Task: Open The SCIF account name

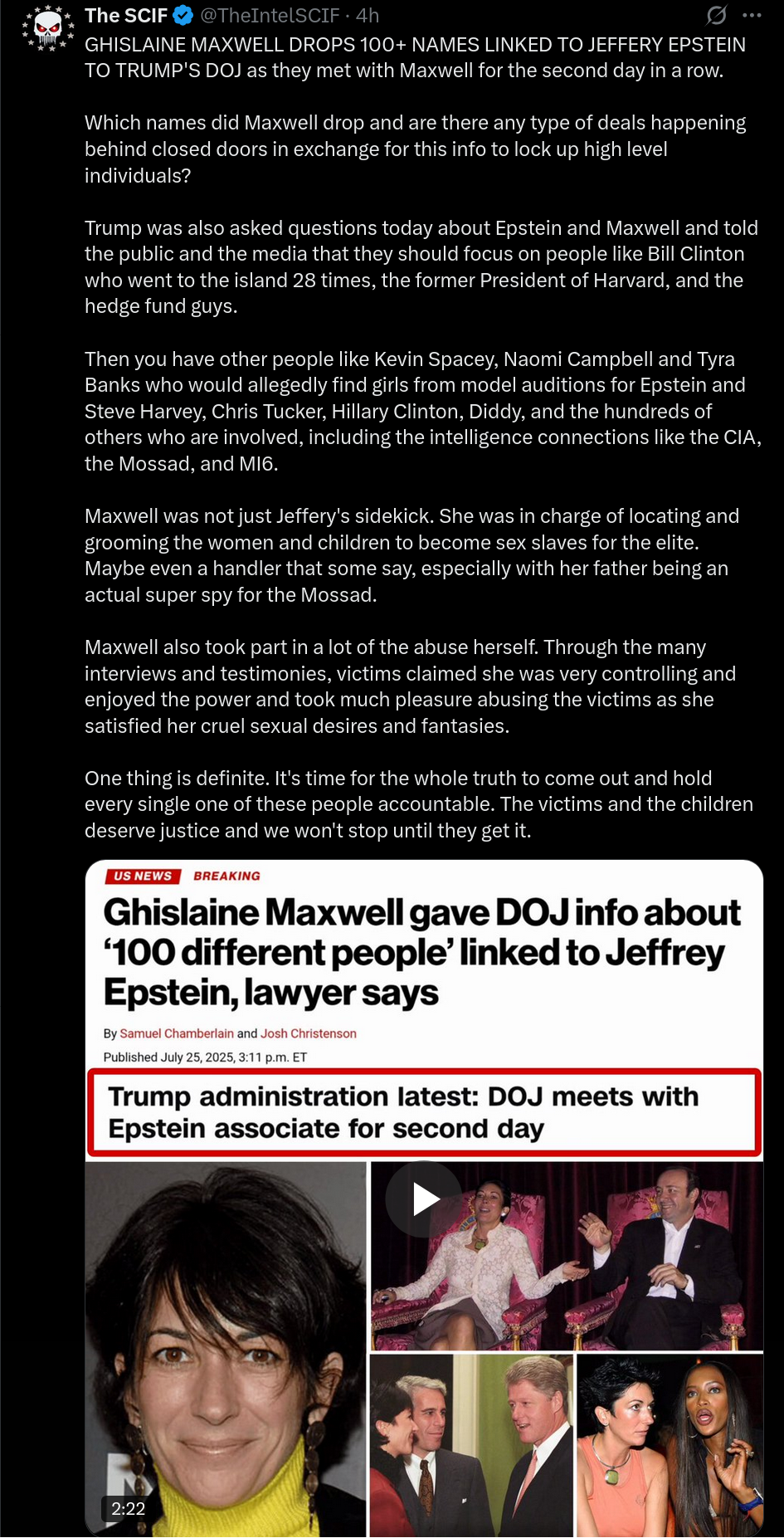Action: (126, 15)
